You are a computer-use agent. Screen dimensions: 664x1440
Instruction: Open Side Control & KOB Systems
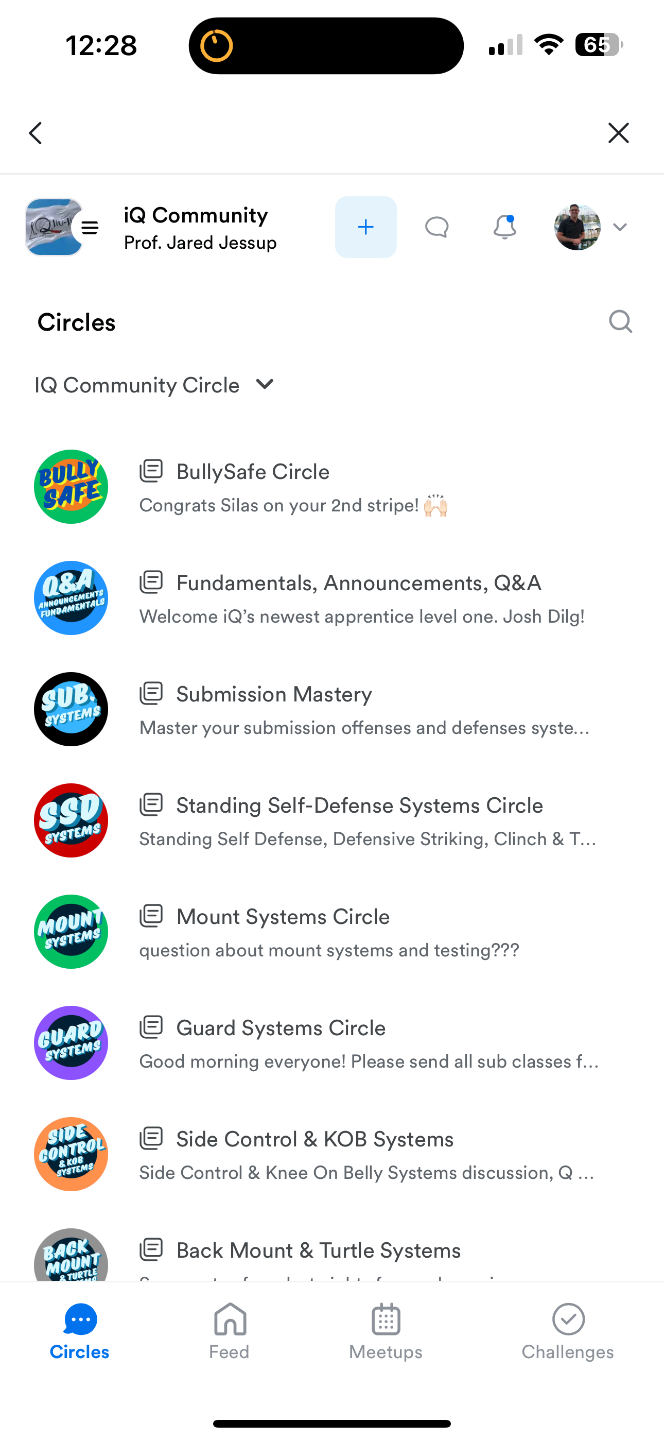coord(314,1139)
